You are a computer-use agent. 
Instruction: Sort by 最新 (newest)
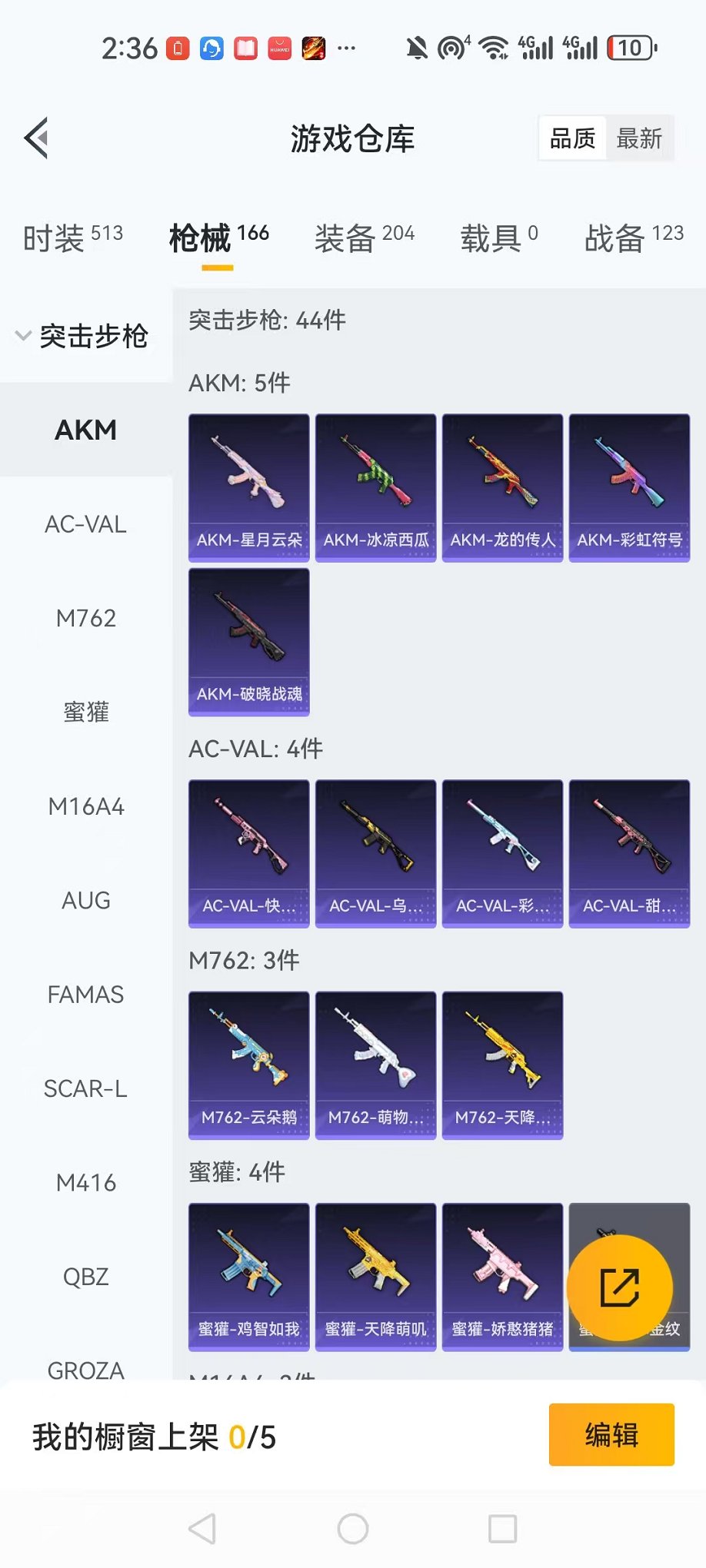coord(638,138)
